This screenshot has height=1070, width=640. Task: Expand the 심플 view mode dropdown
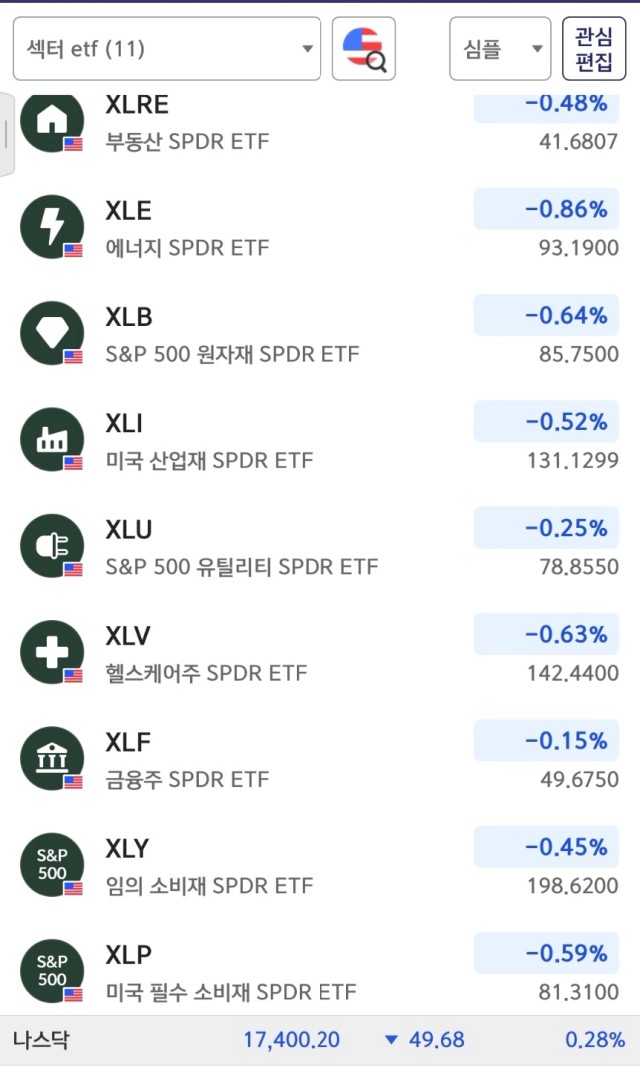(500, 48)
